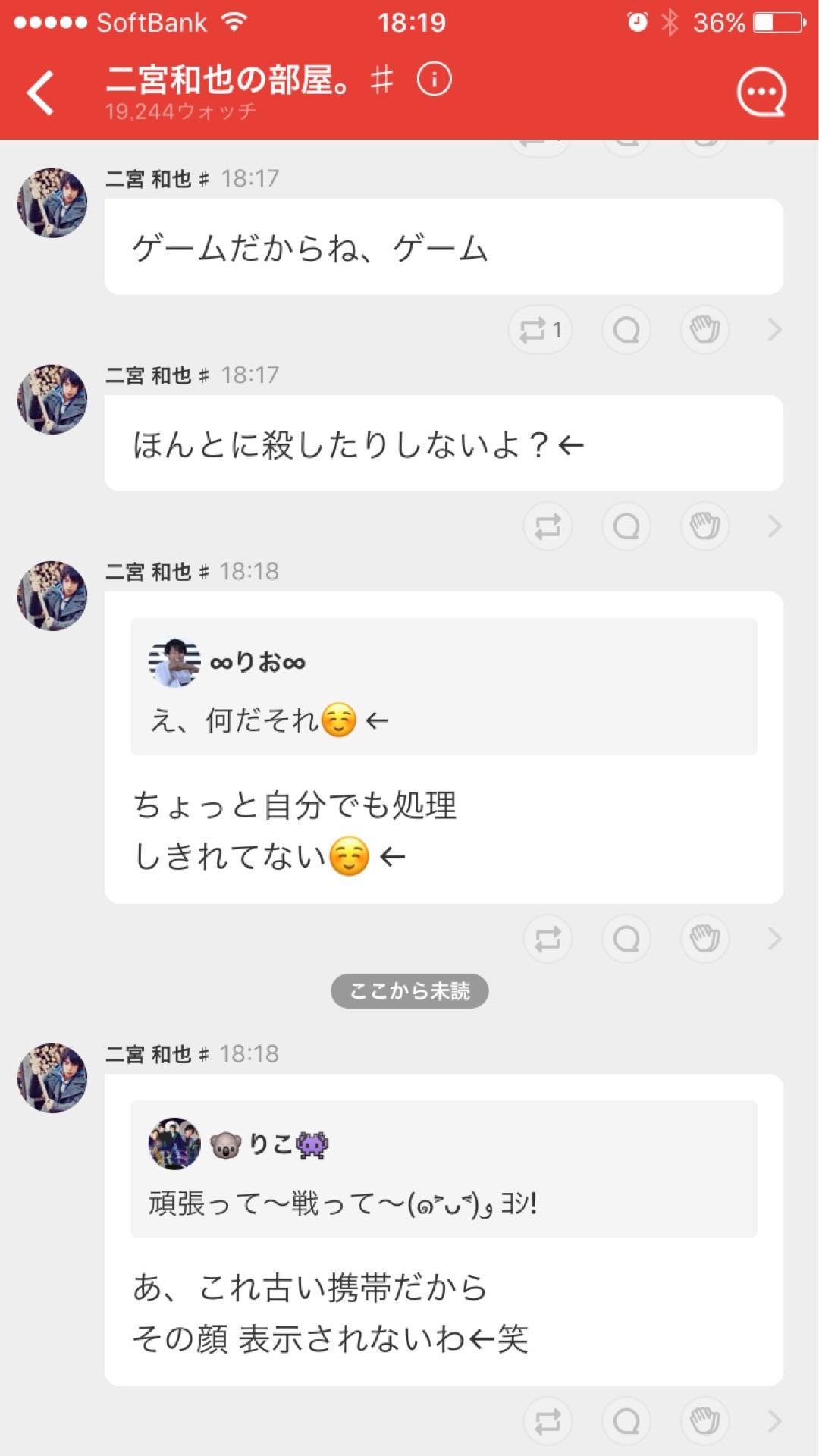This screenshot has width=819, height=1456.
Task: Quote the ほんとに殺したりしないよ message
Action: tap(626, 526)
